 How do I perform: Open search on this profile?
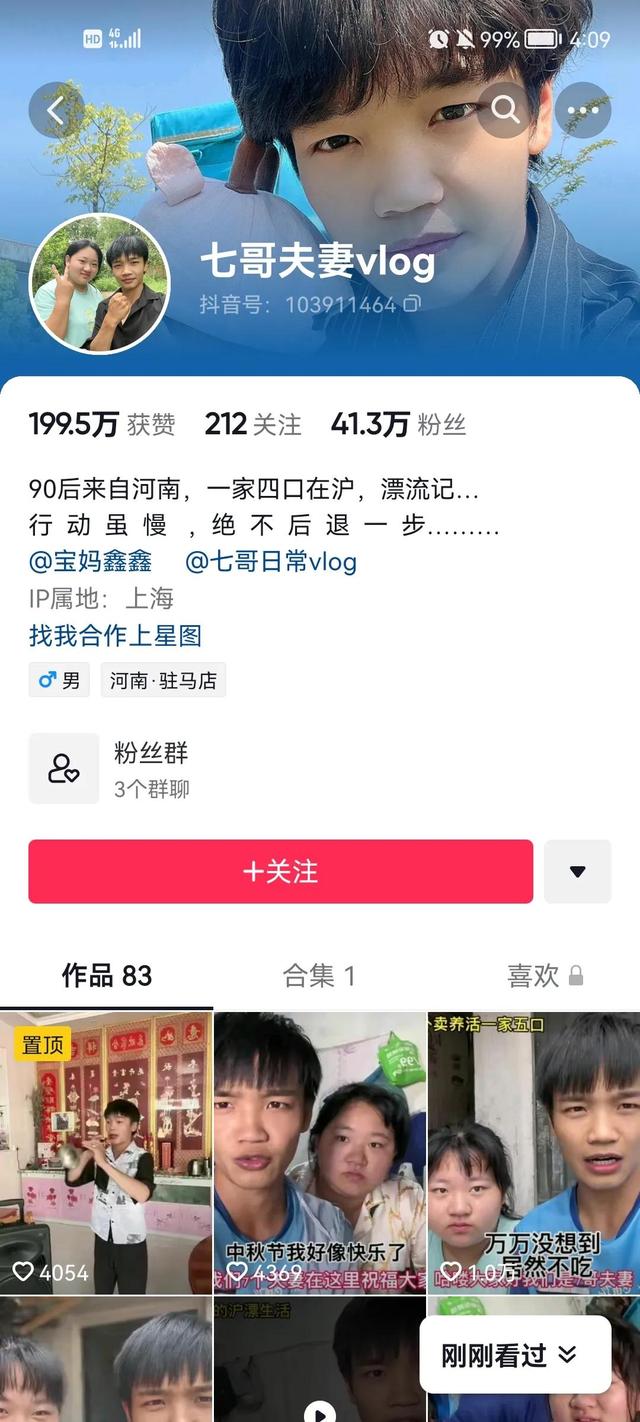click(505, 111)
